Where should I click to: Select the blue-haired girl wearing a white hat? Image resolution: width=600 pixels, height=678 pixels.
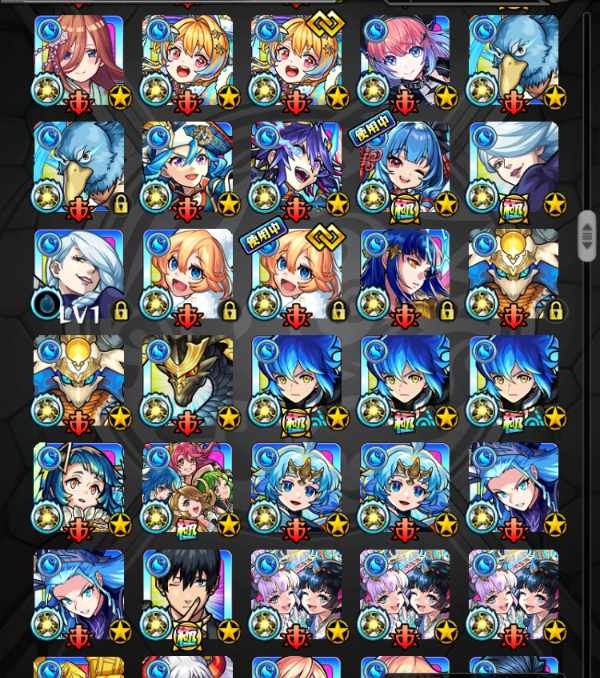coord(188,169)
